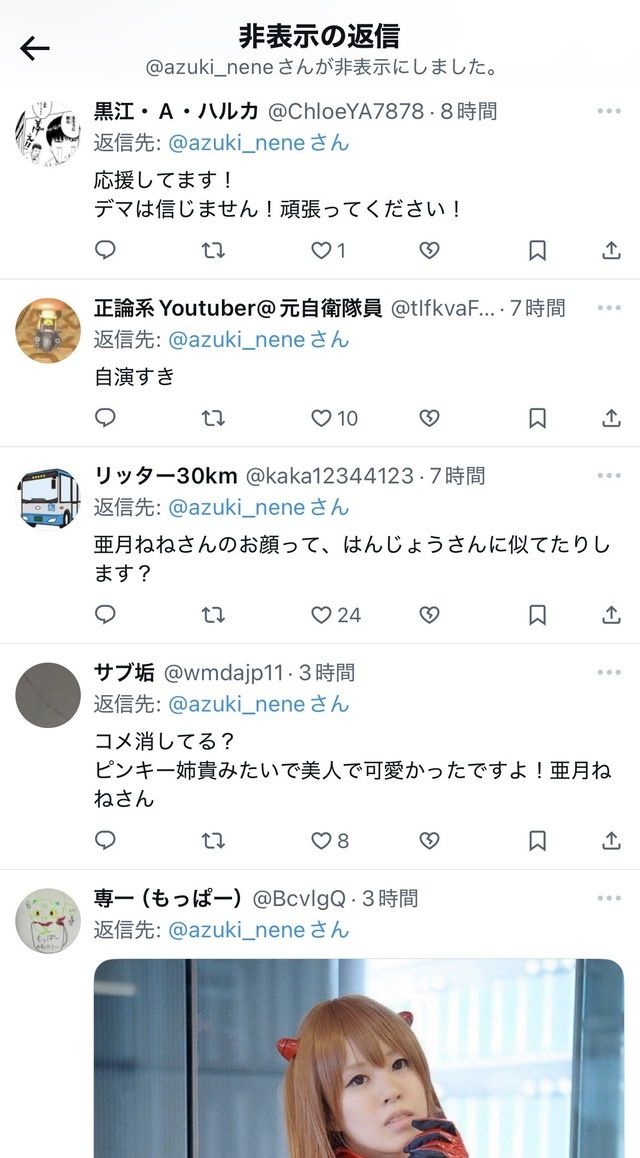Share サブ垢's reply

click(x=611, y=840)
